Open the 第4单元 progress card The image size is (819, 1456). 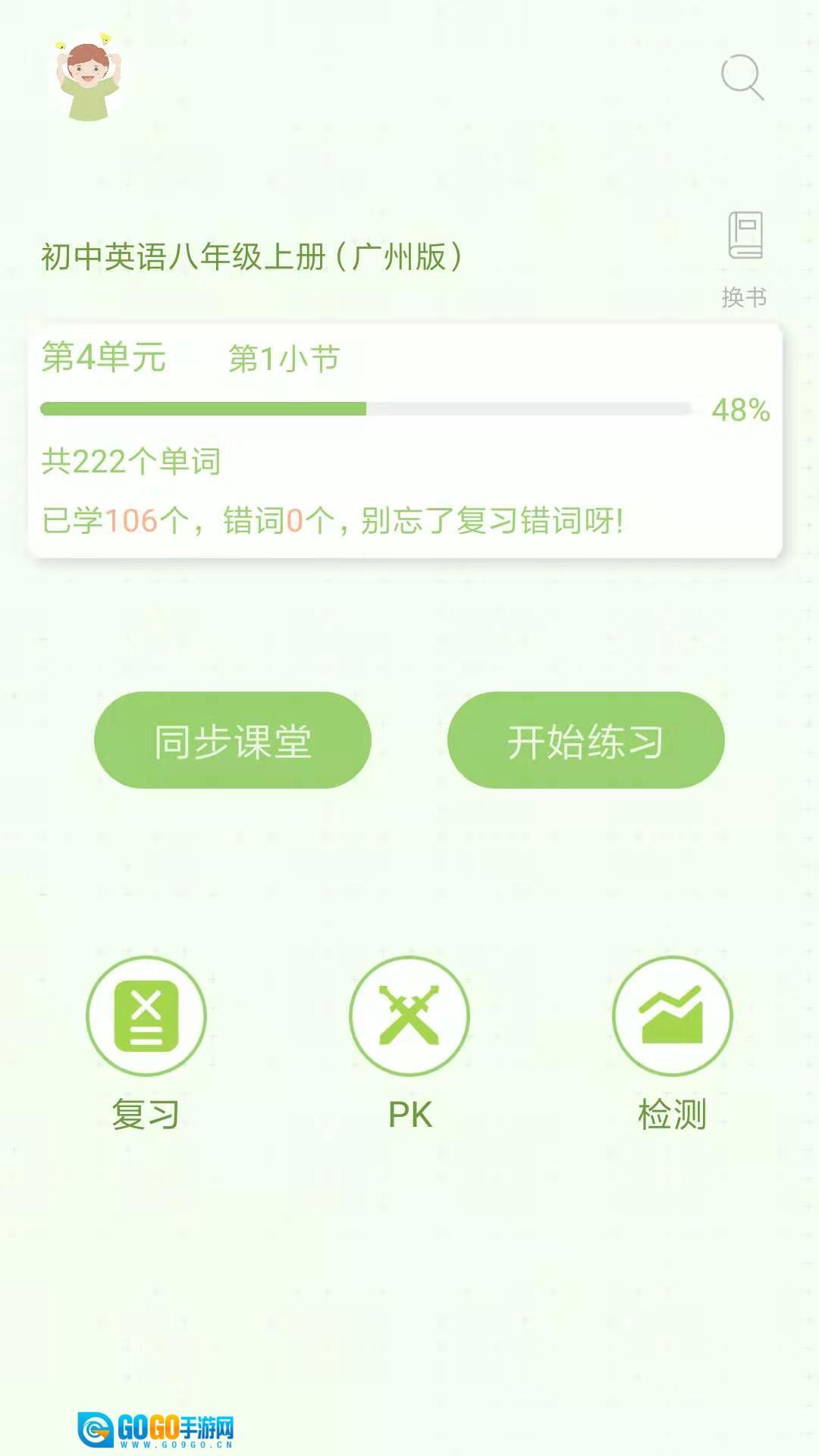pyautogui.click(x=405, y=441)
